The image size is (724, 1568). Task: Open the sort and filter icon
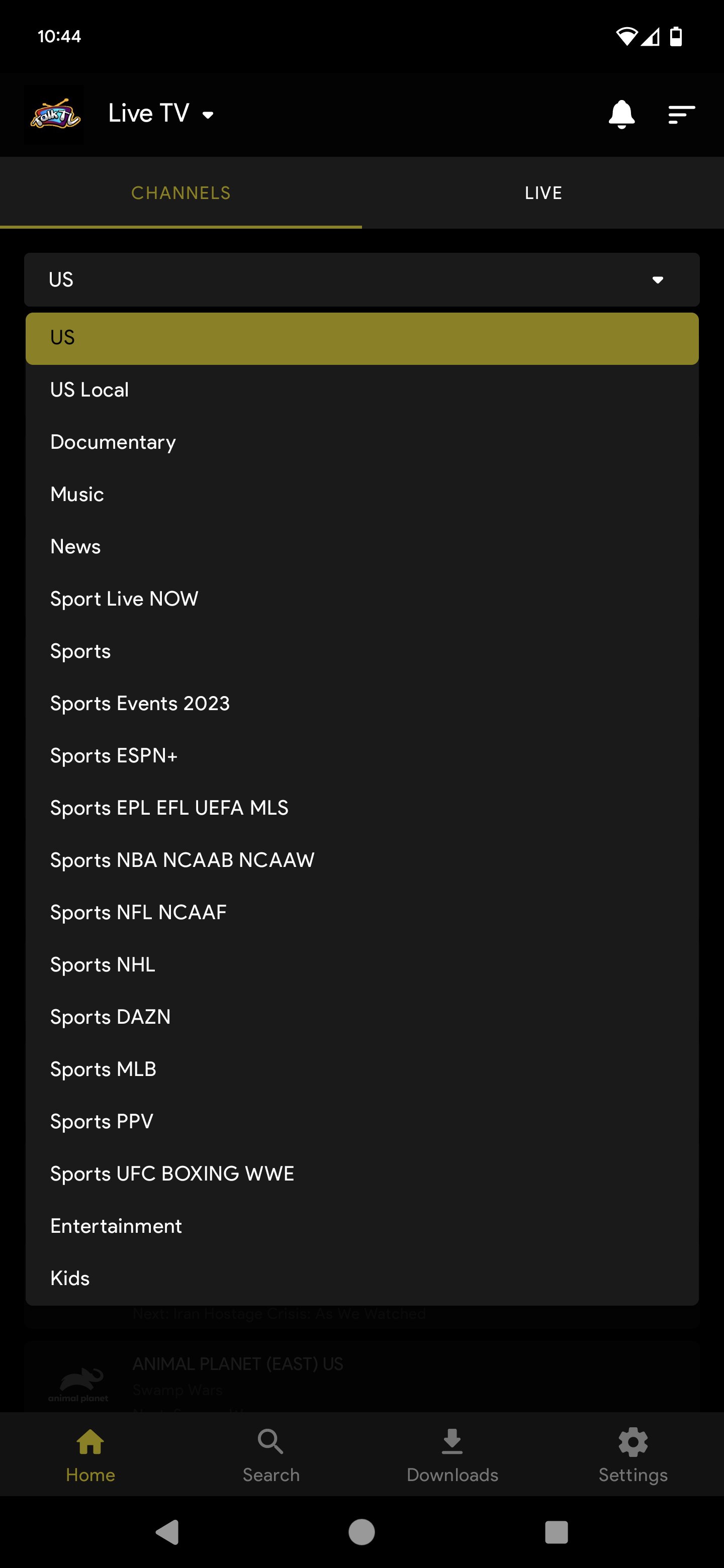pos(681,114)
